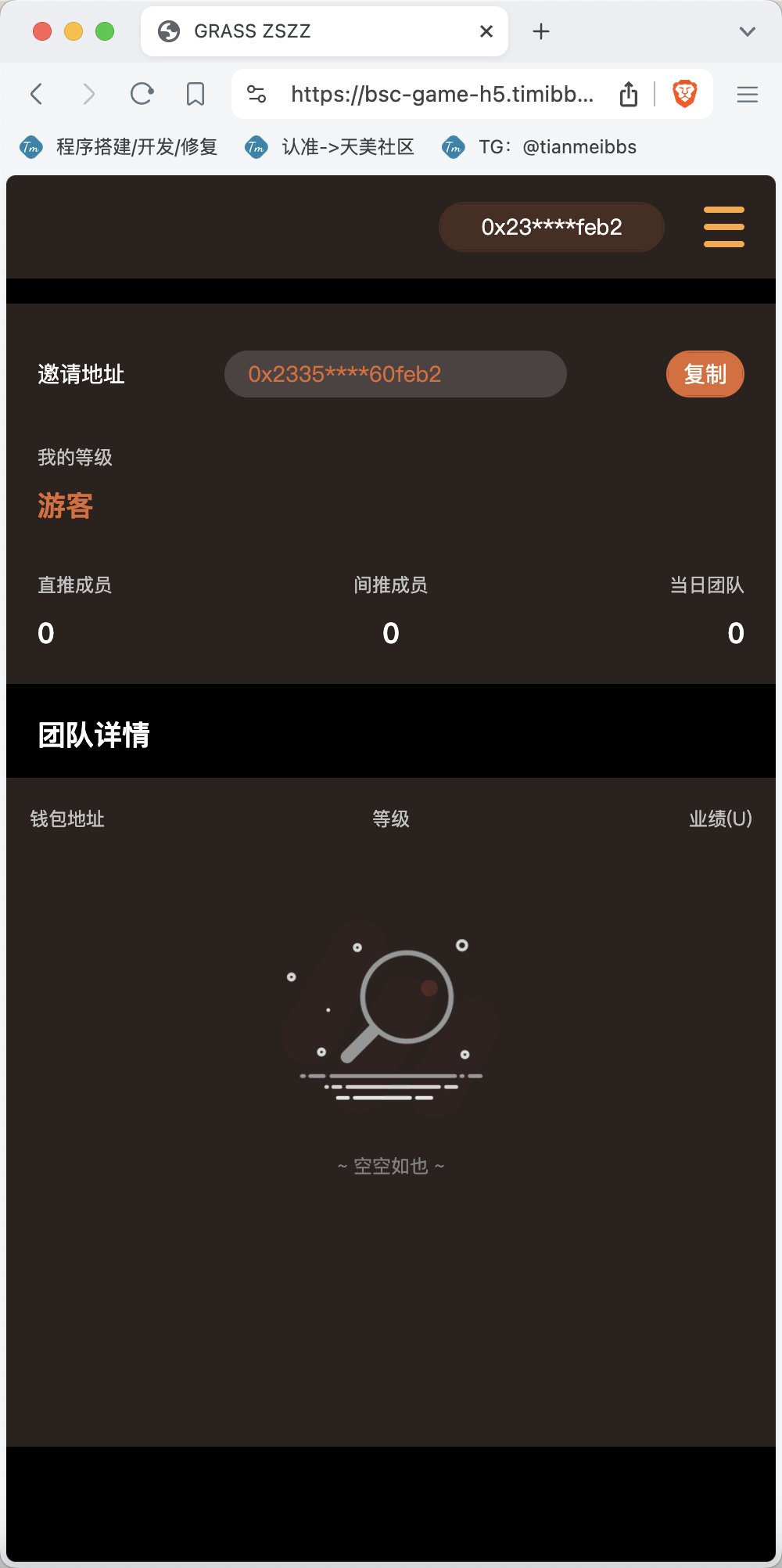The height and width of the screenshot is (1568, 782).
Task: Go back to the previous page
Action: click(37, 94)
